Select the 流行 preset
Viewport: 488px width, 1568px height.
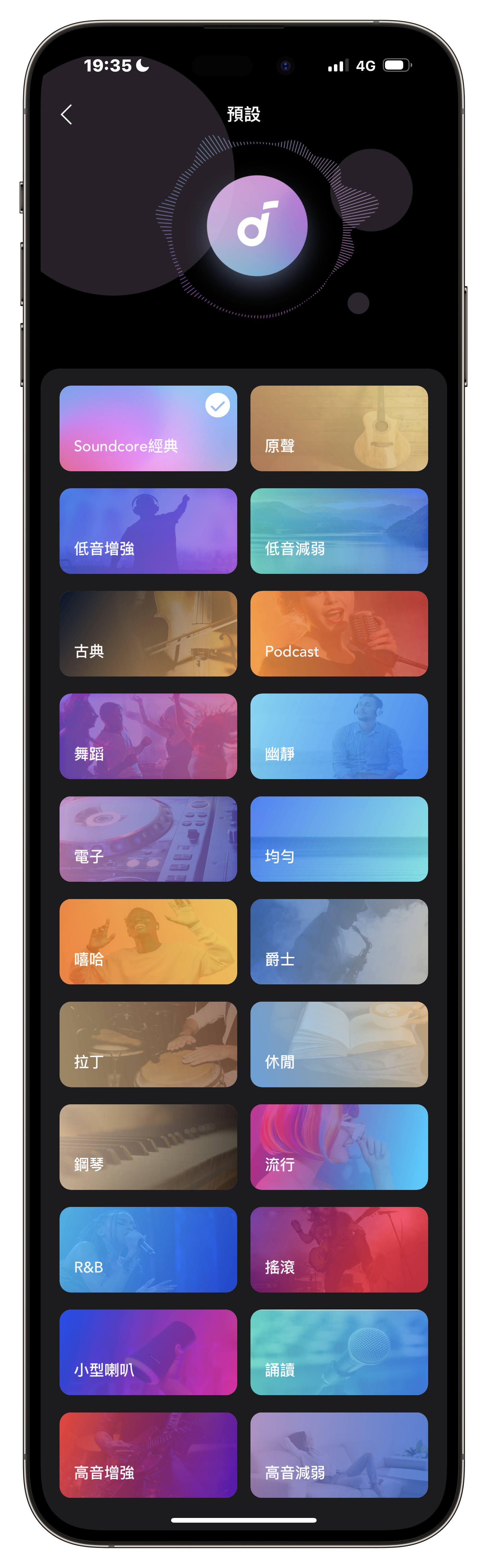[x=339, y=1147]
